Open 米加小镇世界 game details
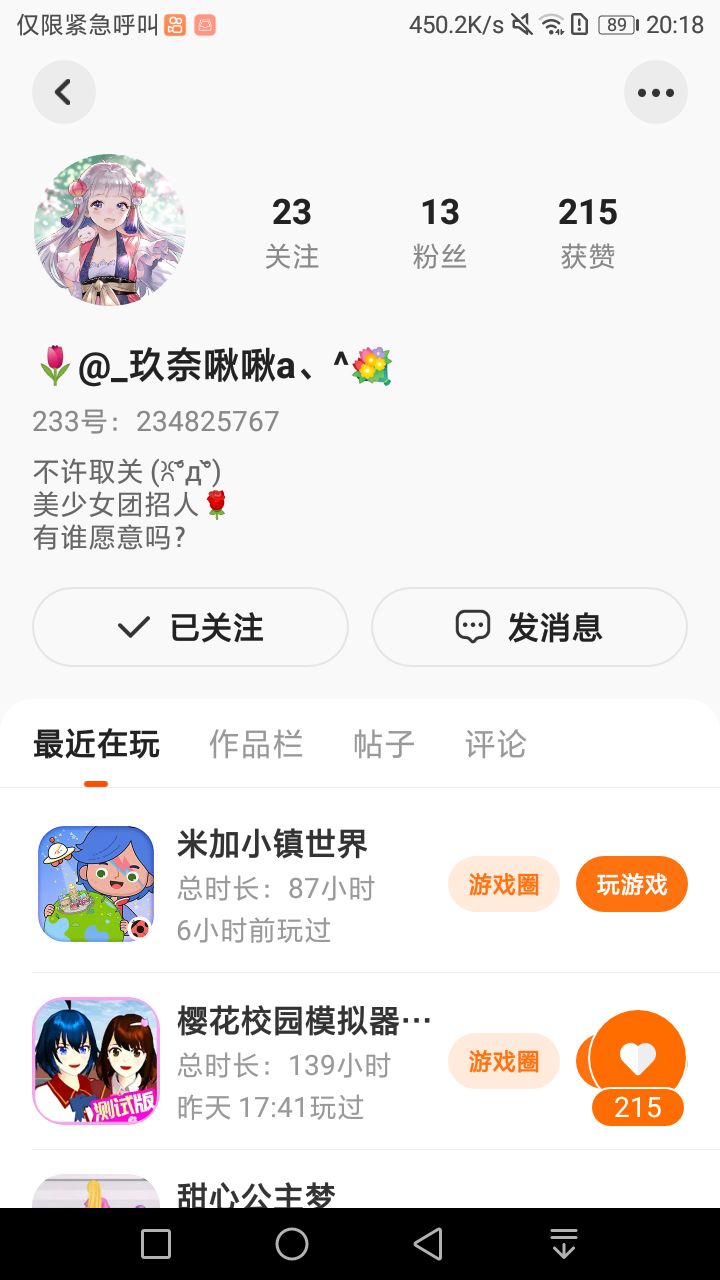720x1280 pixels. [x=272, y=845]
